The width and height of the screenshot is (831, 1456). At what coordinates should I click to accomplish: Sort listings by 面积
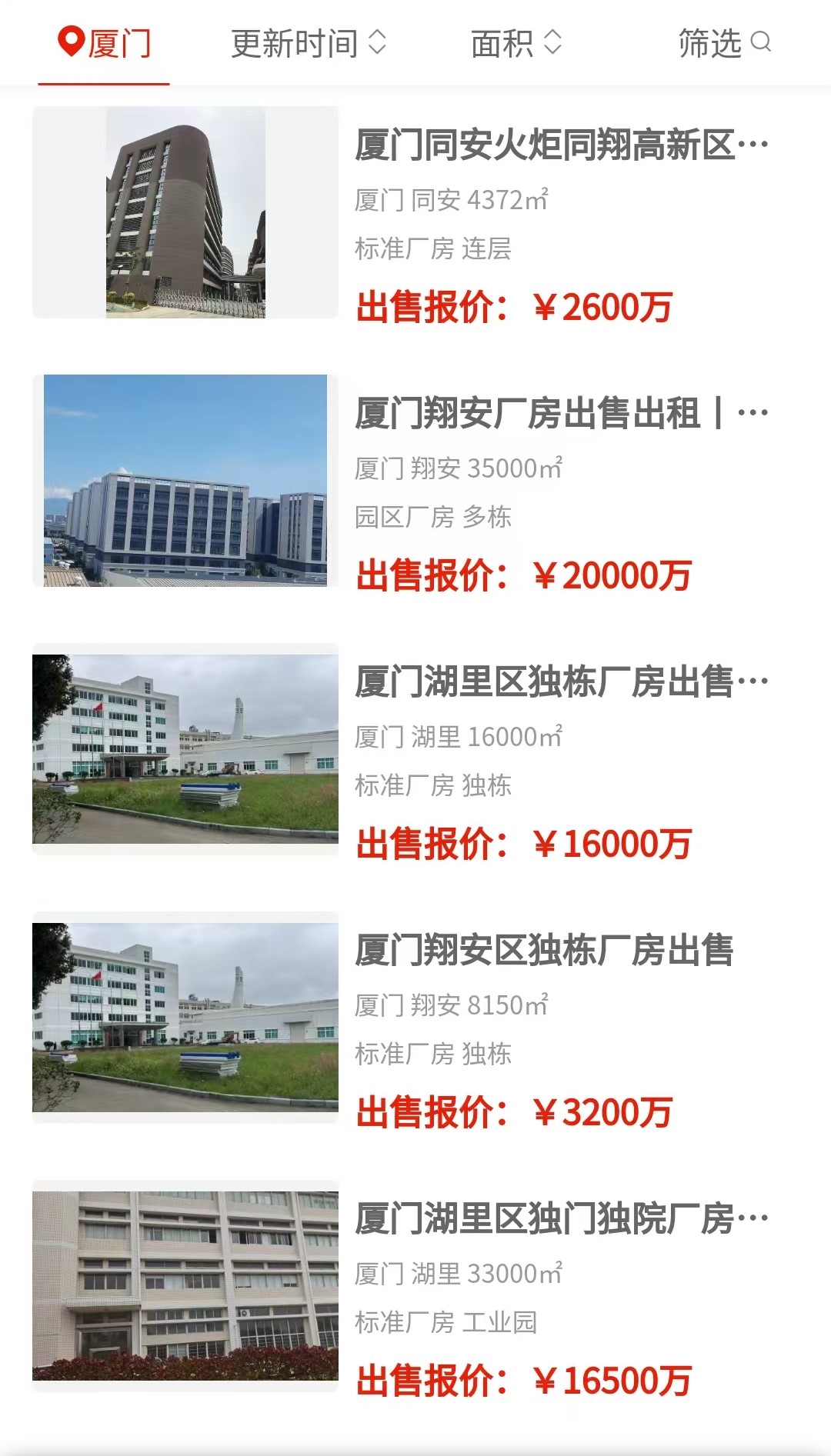click(516, 43)
